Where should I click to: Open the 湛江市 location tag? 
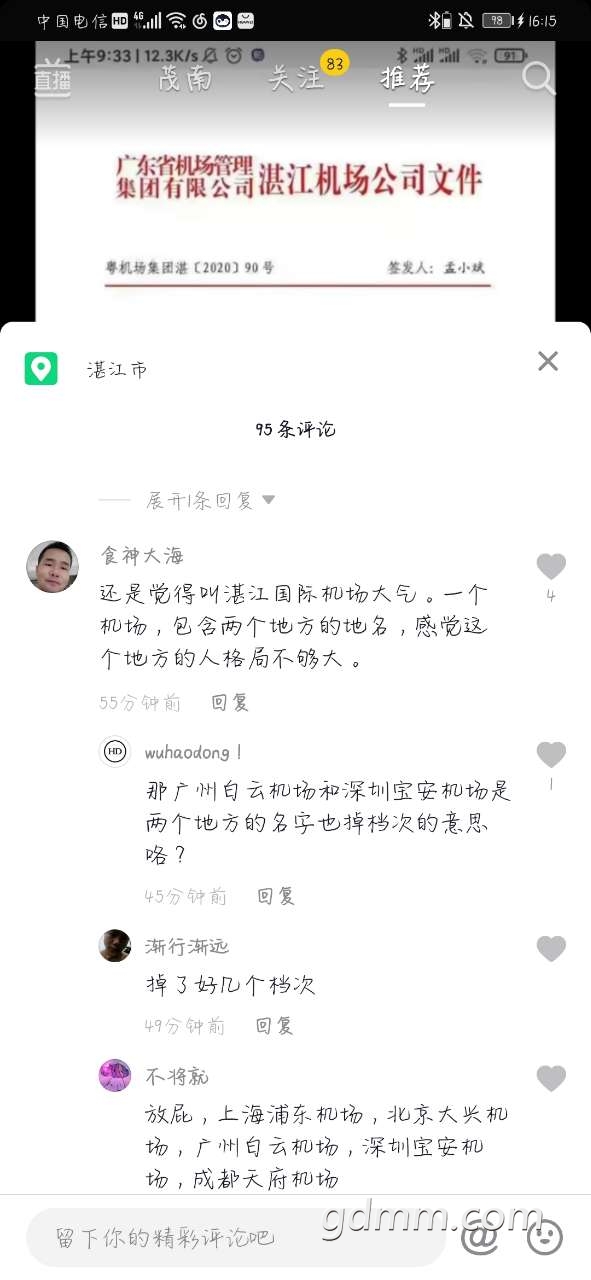(x=117, y=369)
